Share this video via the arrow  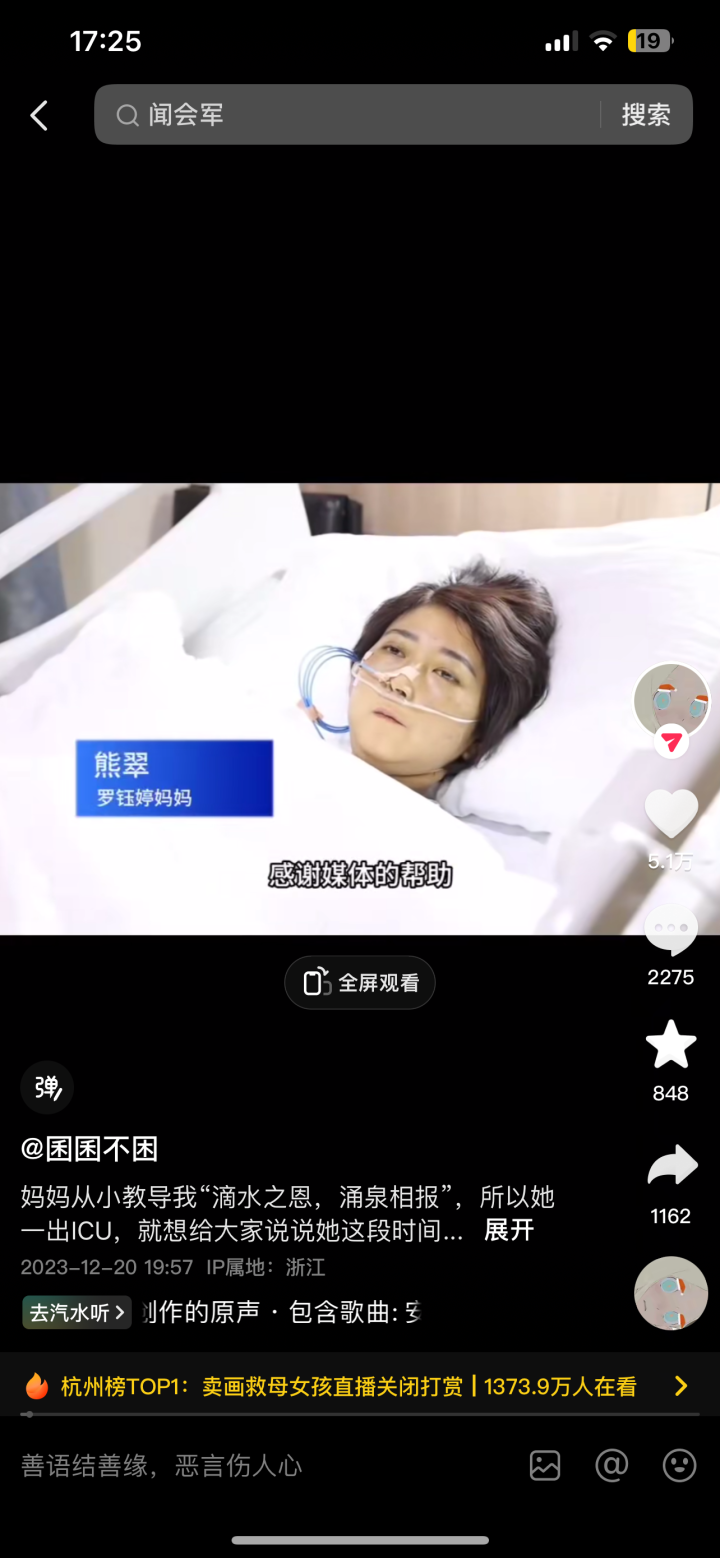670,1167
